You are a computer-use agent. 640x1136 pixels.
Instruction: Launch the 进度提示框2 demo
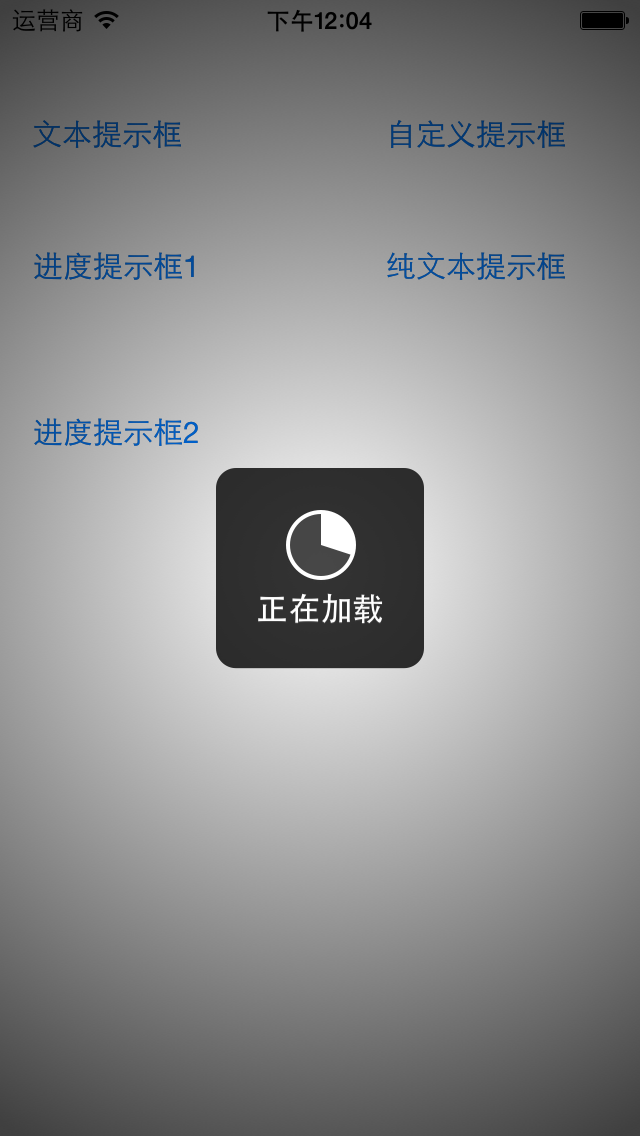pos(116,433)
